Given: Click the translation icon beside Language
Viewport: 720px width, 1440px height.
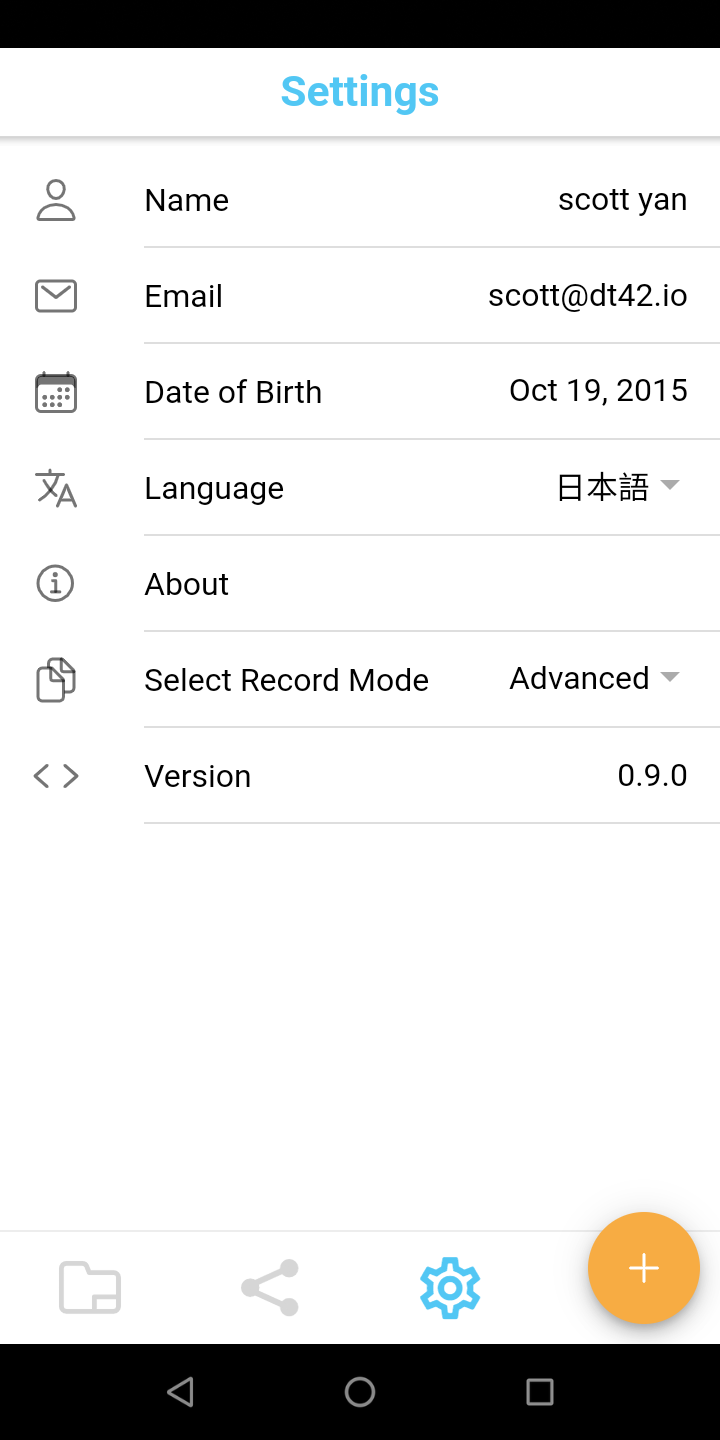Looking at the screenshot, I should click(x=55, y=488).
